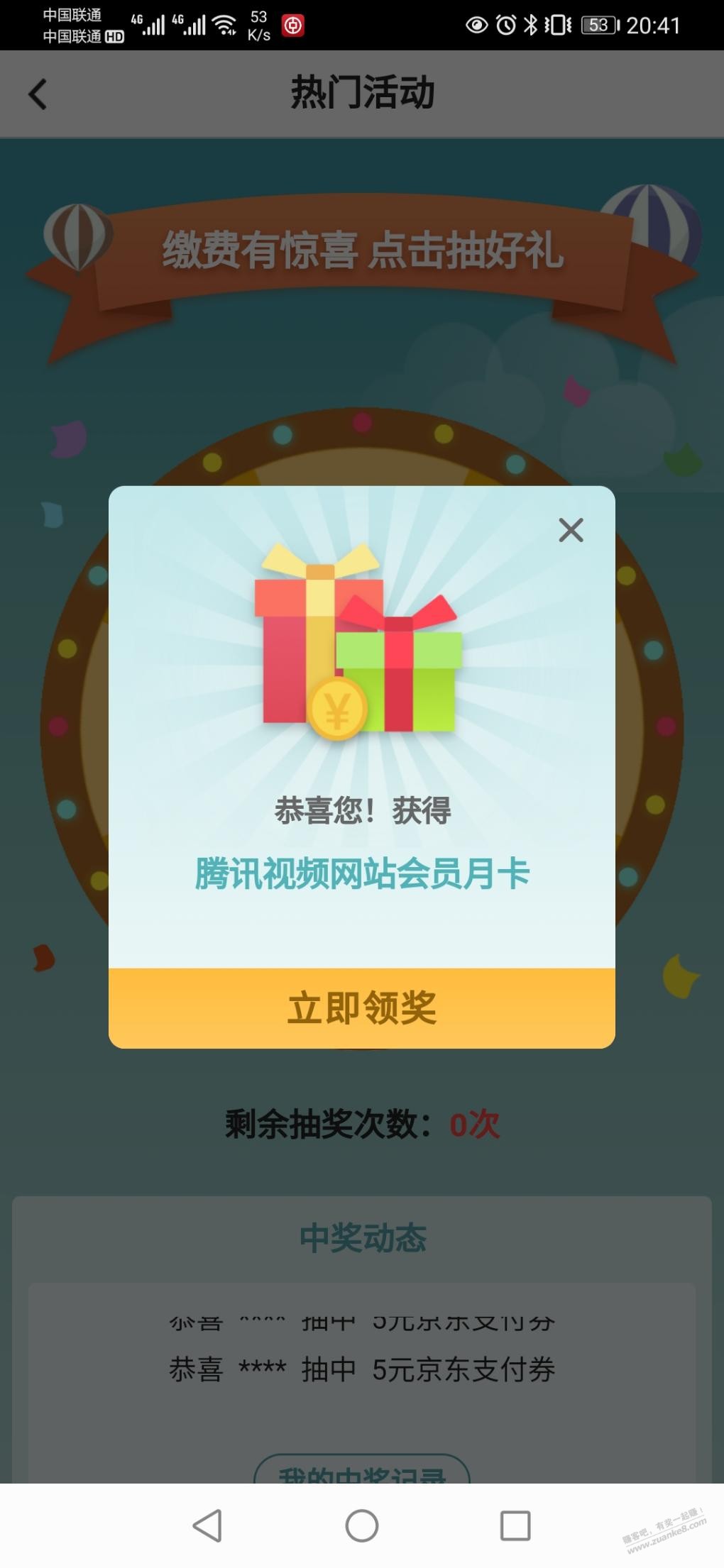Image resolution: width=724 pixels, height=1568 pixels.
Task: Open system recent apps
Action: [515, 1525]
